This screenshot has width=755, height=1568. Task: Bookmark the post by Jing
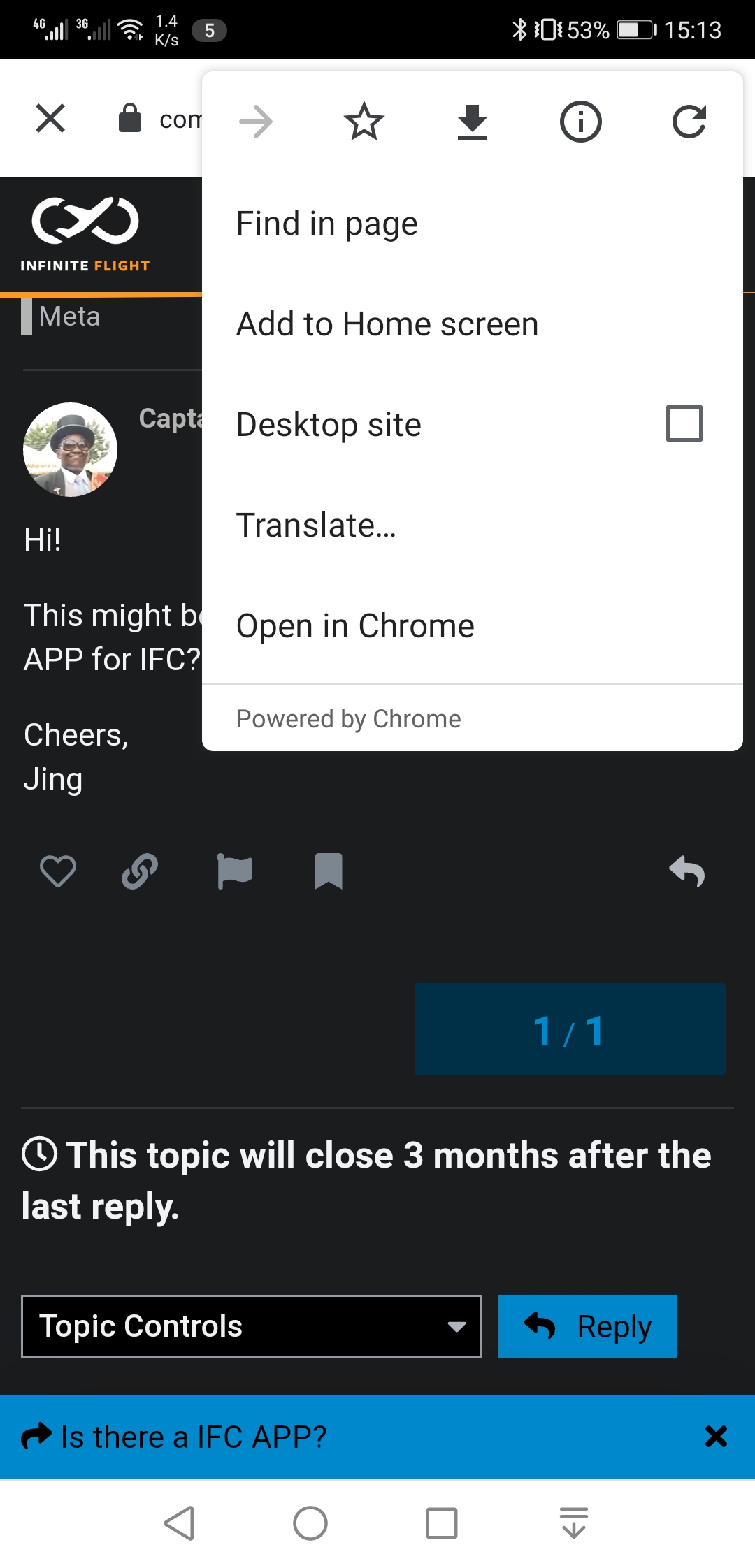[328, 871]
